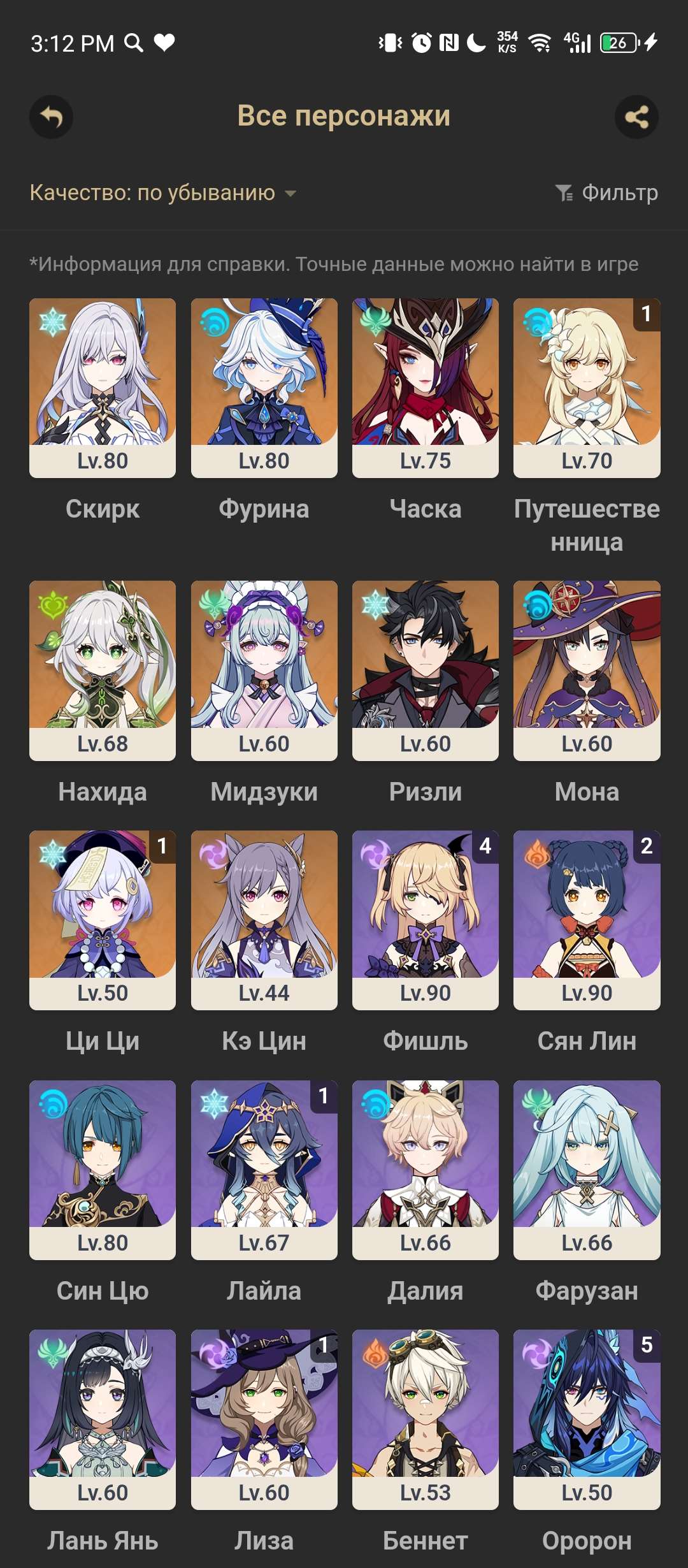
Task: Expand the Качество: по убыванию sort dropdown
Action: click(x=163, y=192)
